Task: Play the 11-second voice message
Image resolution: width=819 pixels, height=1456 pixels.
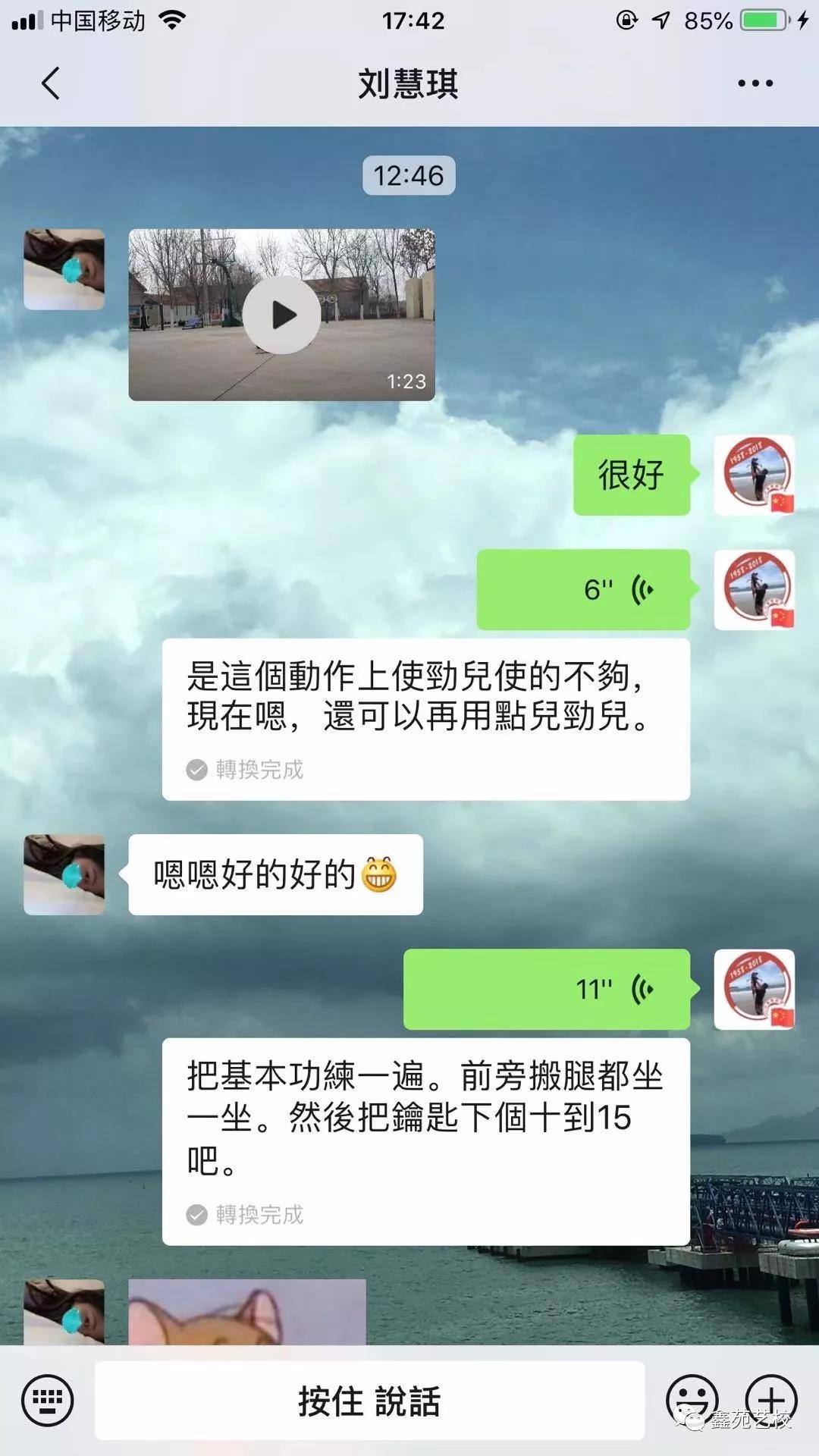Action: coord(547,989)
